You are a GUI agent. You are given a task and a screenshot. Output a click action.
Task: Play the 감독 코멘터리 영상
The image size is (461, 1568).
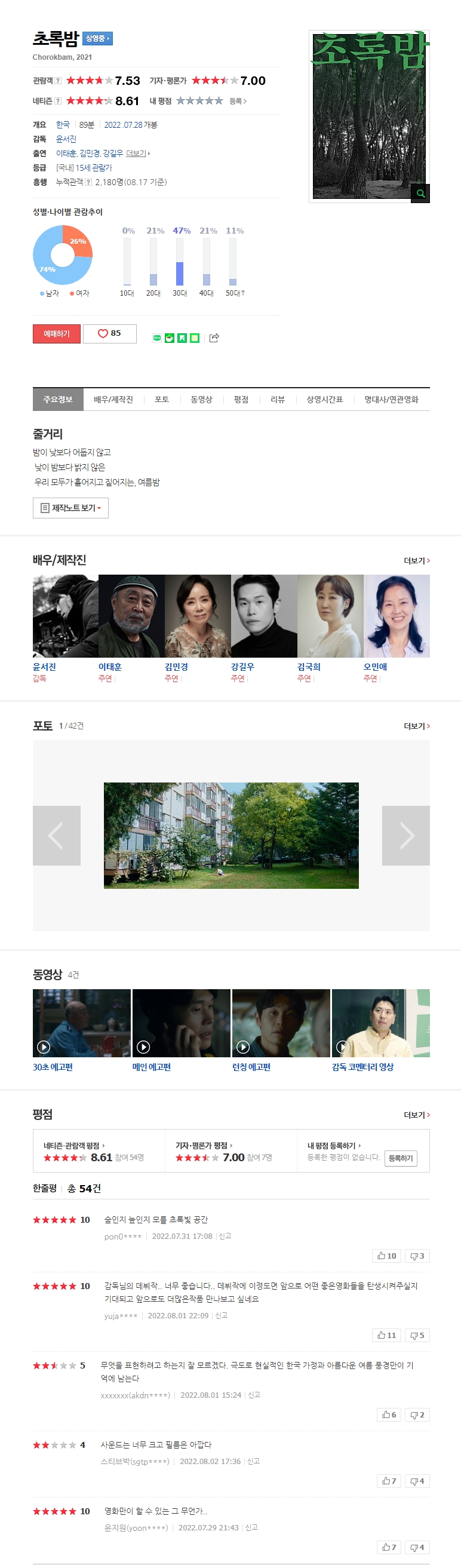[x=380, y=1023]
